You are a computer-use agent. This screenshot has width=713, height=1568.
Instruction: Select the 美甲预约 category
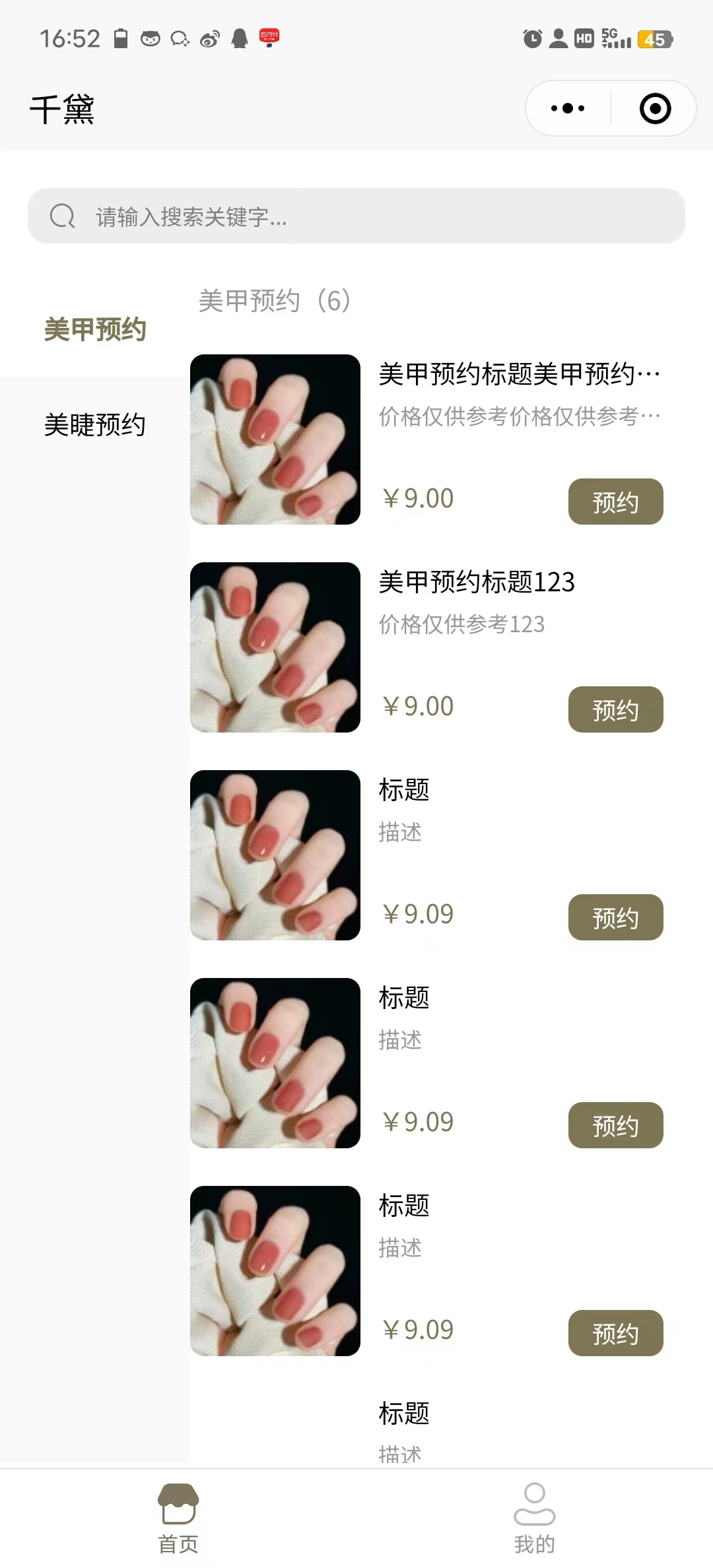point(95,329)
